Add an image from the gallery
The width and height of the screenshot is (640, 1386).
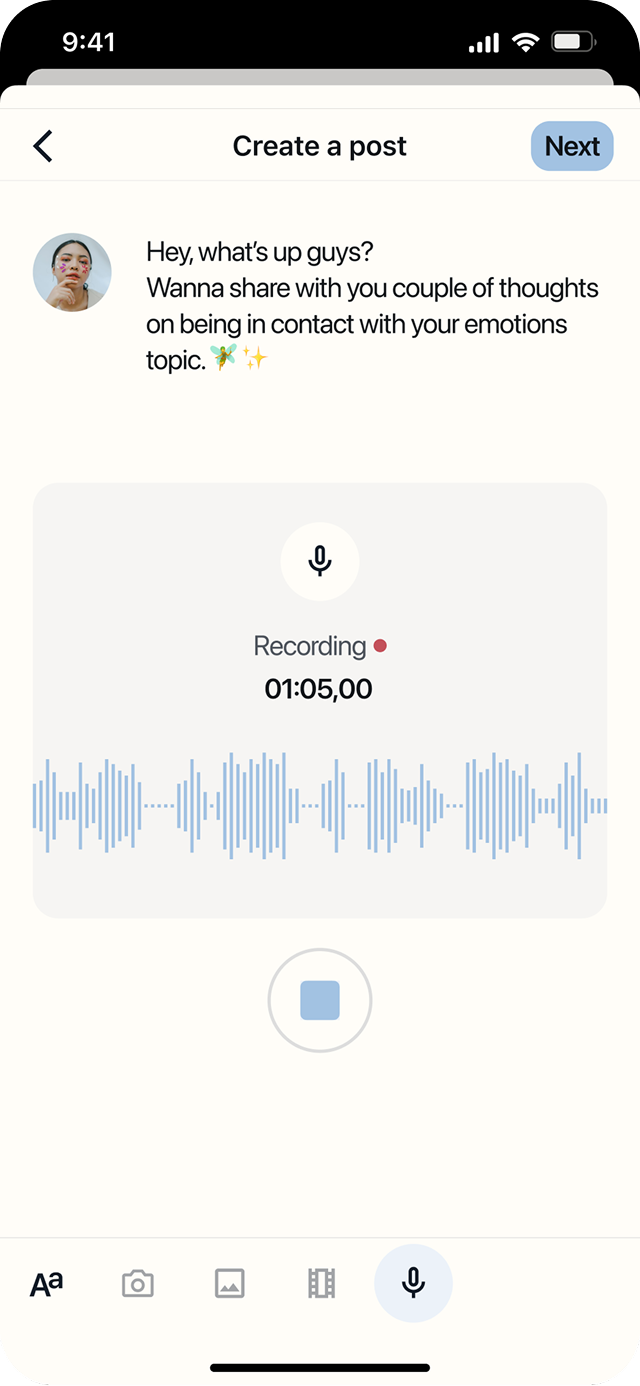pyautogui.click(x=230, y=1283)
